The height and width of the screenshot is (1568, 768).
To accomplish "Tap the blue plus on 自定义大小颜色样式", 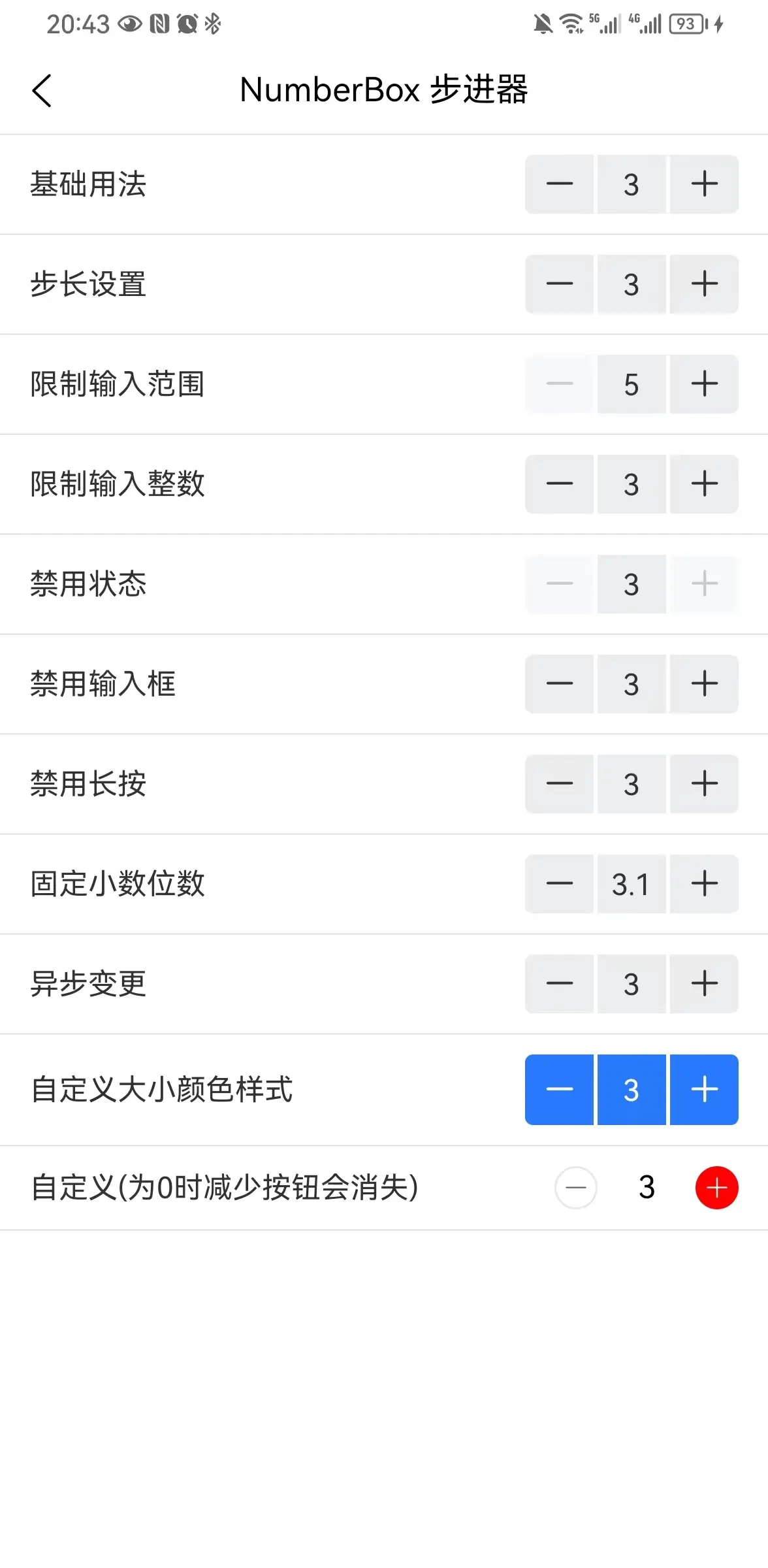I will [704, 1090].
